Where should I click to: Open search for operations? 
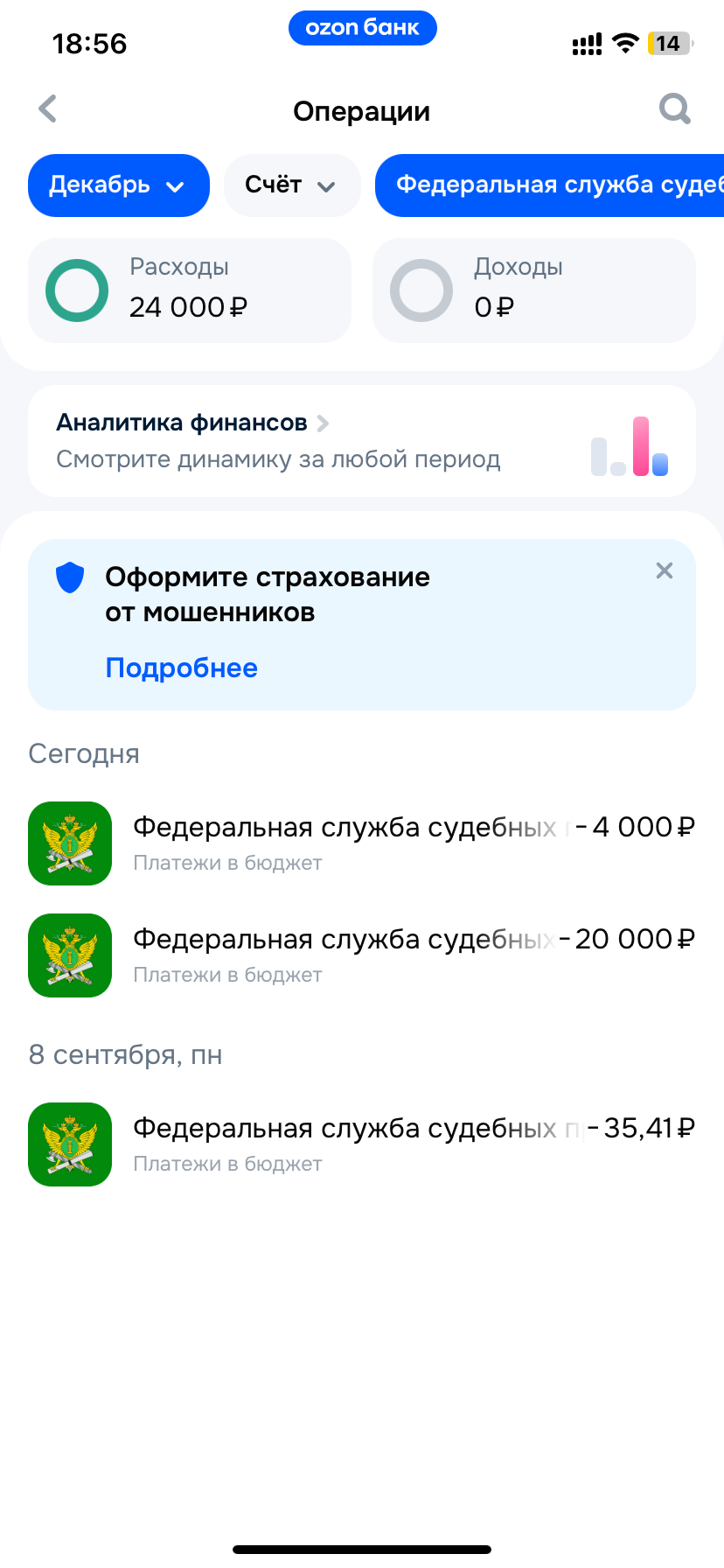(x=674, y=109)
